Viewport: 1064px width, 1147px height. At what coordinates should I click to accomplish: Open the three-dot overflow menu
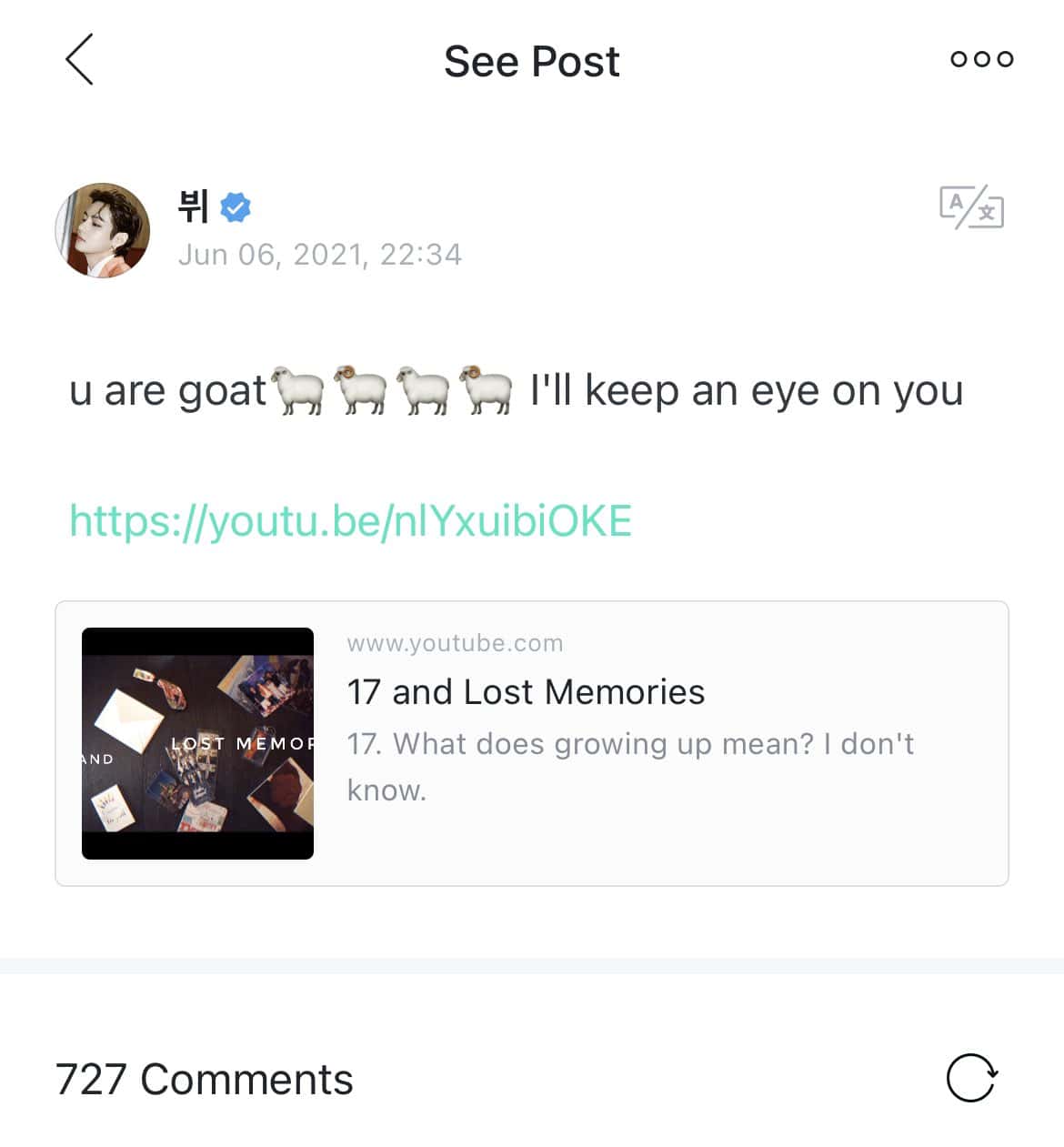click(981, 59)
